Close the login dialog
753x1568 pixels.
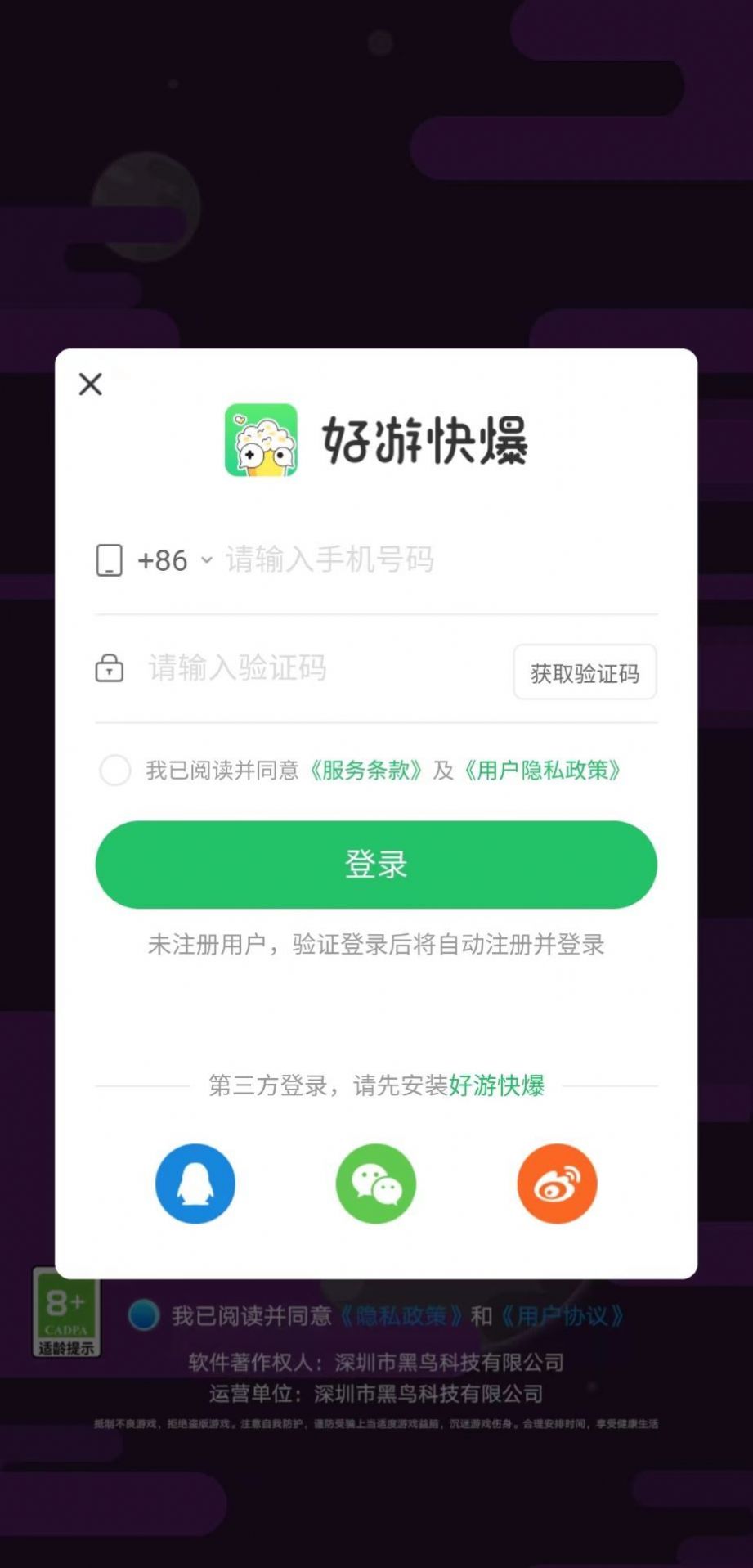click(x=91, y=384)
